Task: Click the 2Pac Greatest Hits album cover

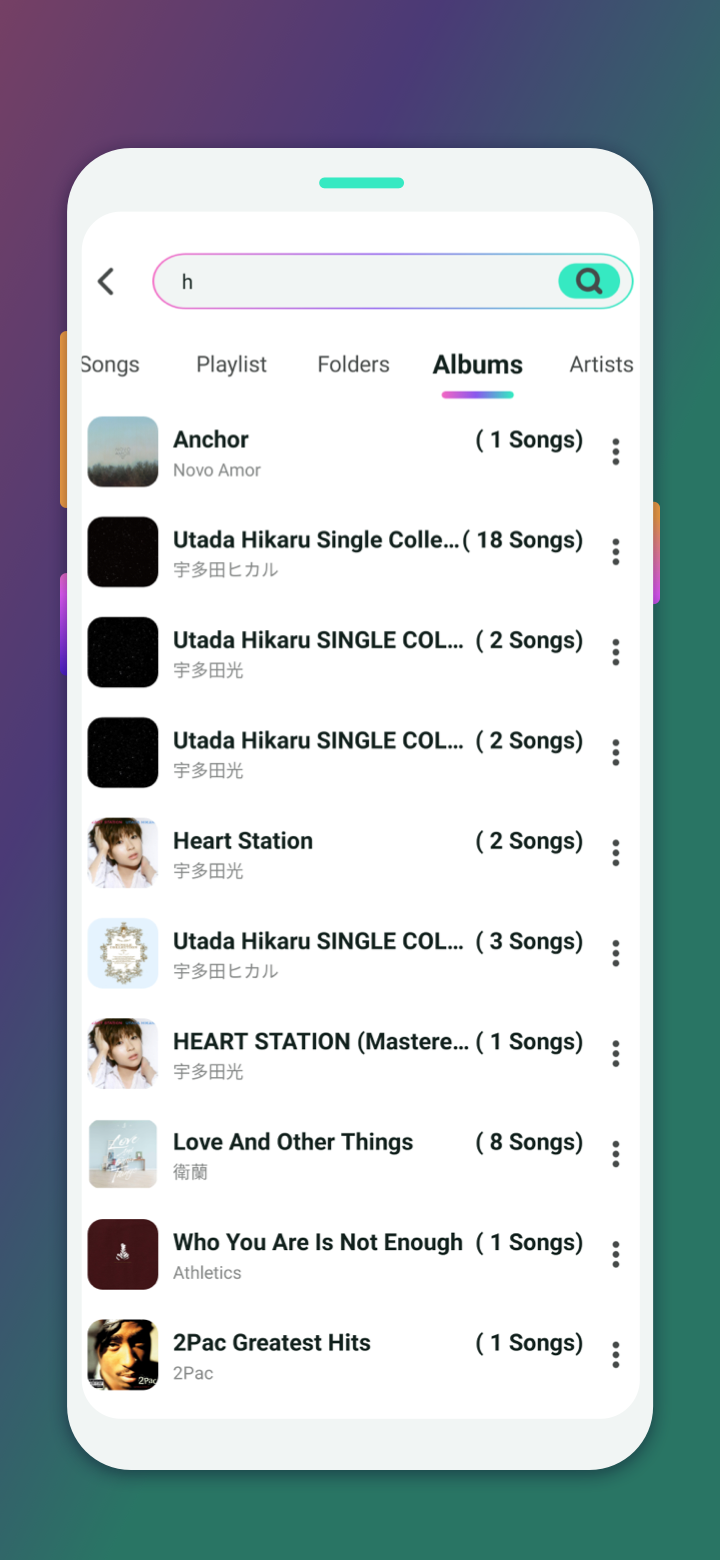Action: tap(122, 1354)
